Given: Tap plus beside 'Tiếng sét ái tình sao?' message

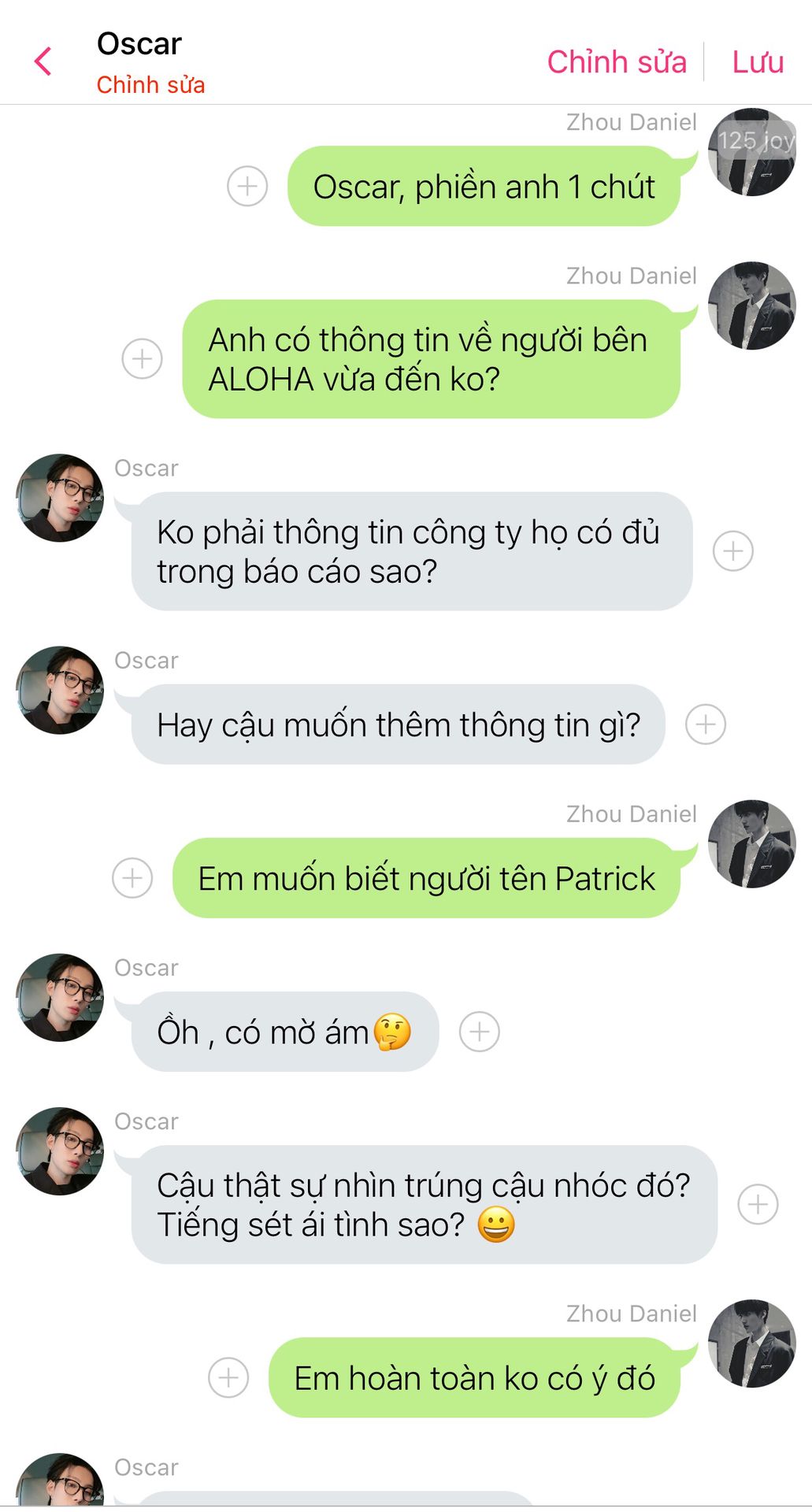Looking at the screenshot, I should (758, 1204).
